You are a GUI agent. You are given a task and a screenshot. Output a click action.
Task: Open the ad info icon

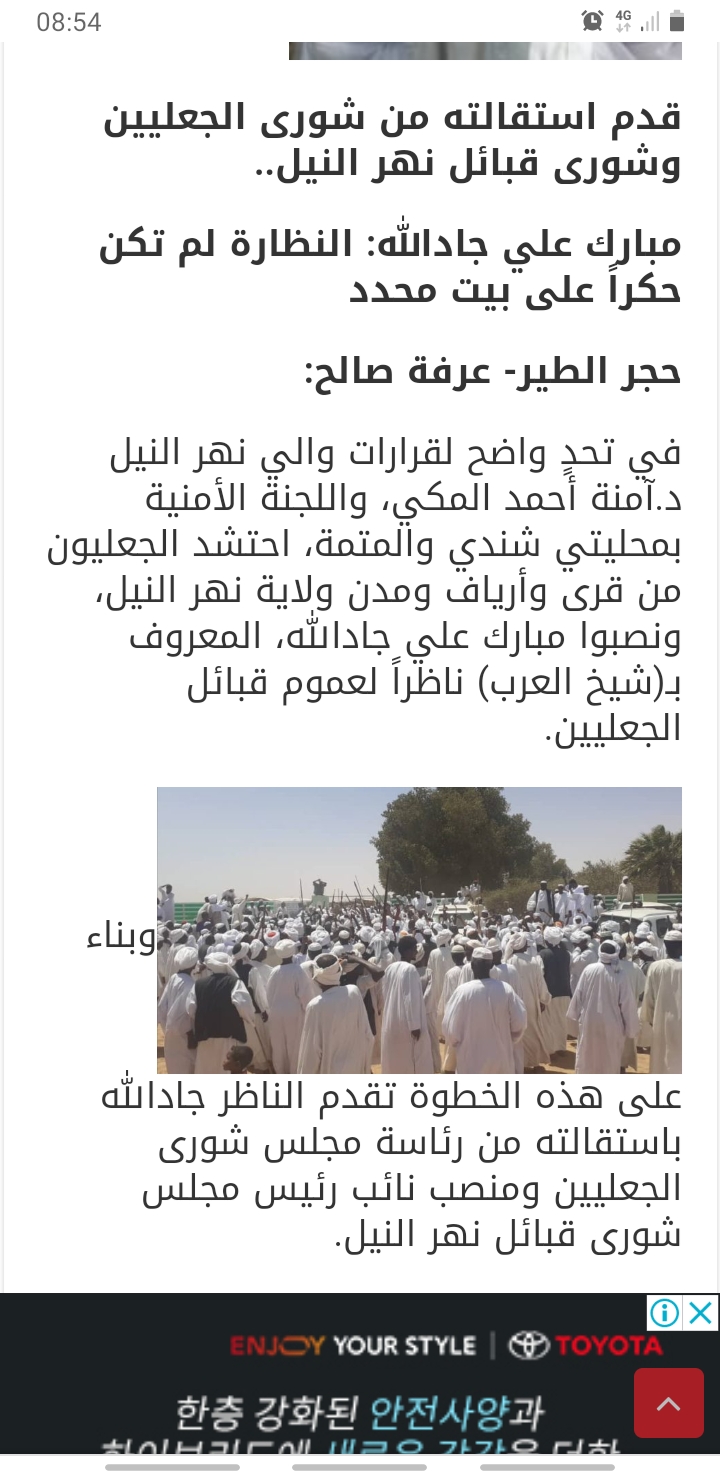coord(665,1312)
